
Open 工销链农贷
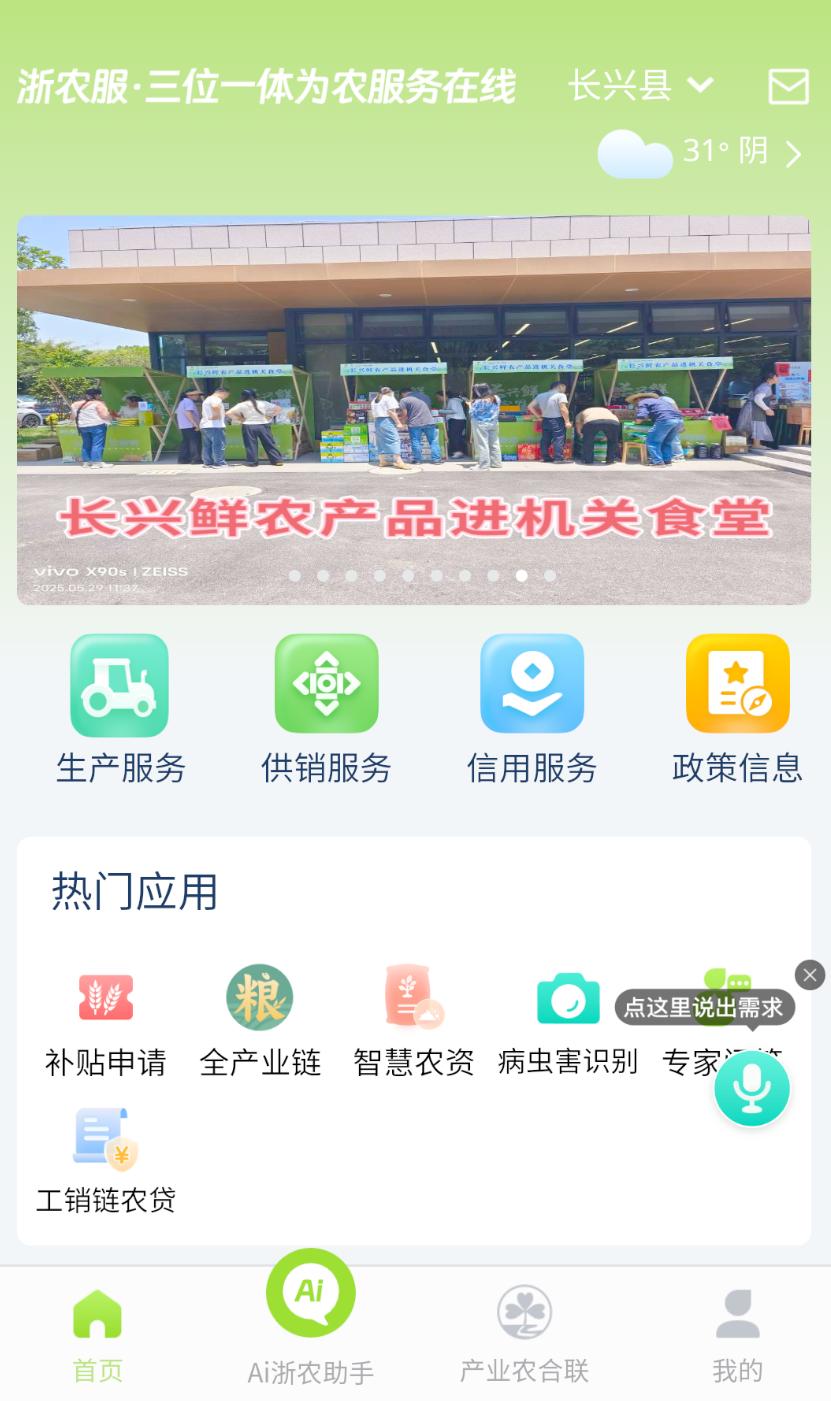106,1160
